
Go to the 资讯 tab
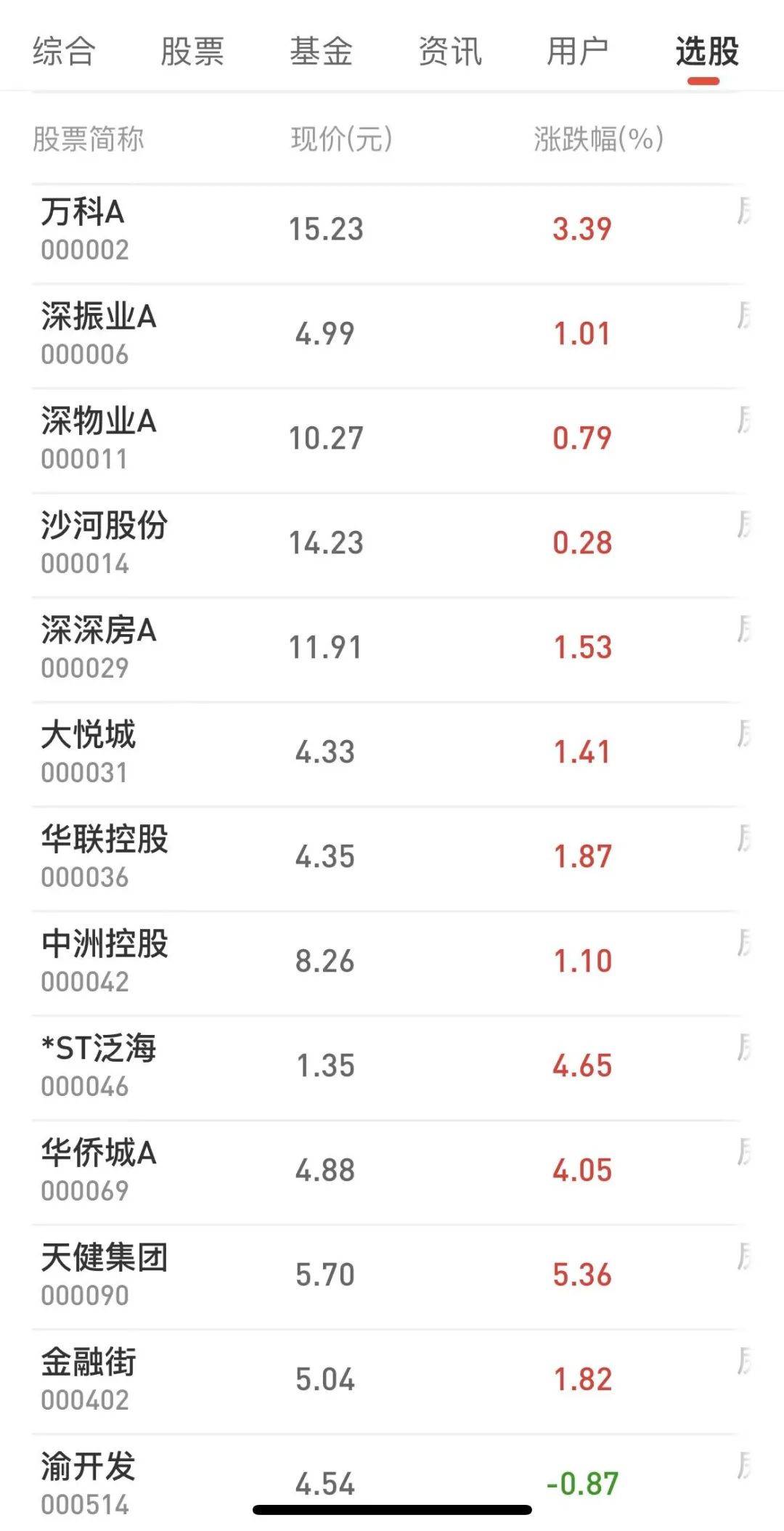click(x=450, y=52)
